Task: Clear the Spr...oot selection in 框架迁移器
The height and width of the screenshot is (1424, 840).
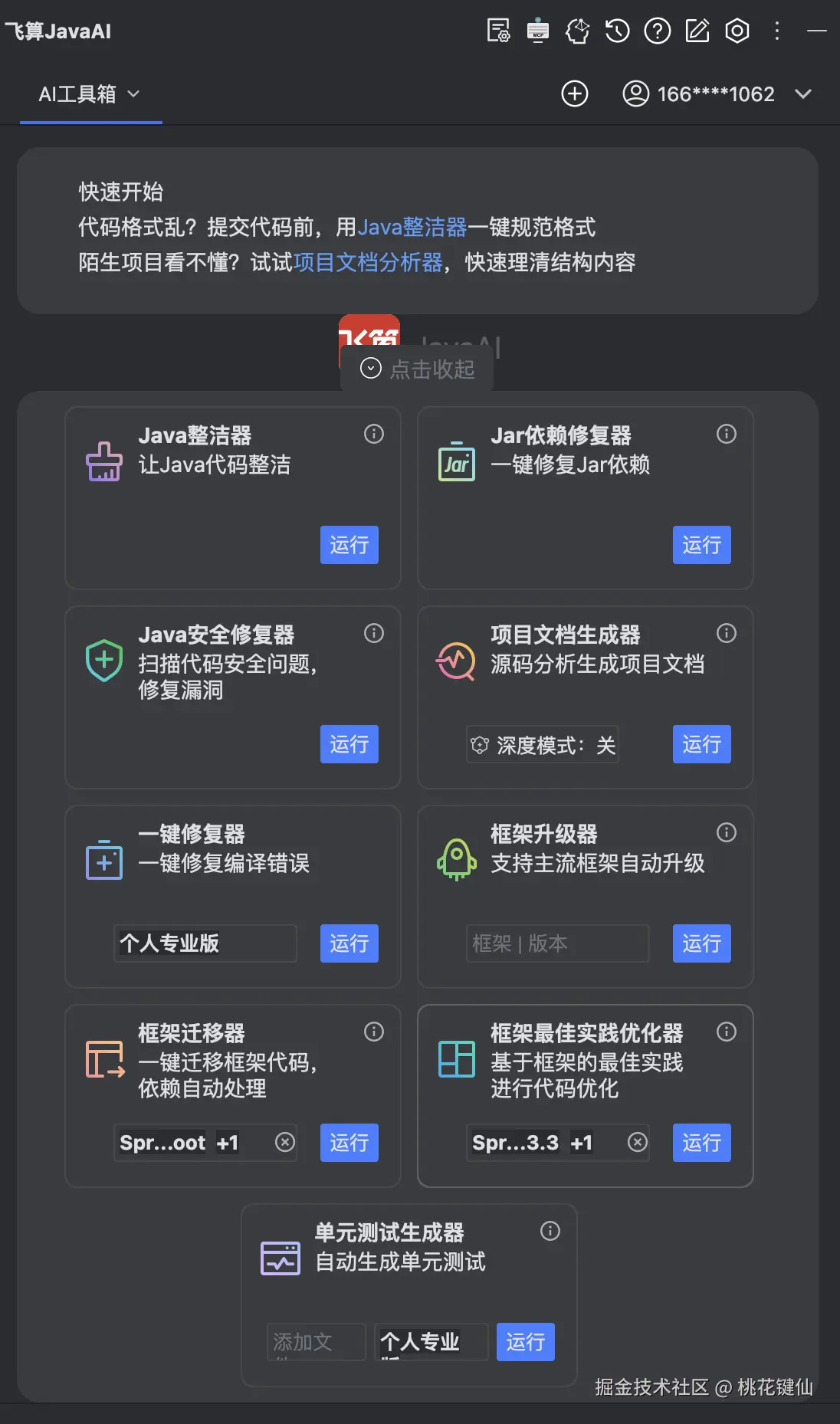Action: [285, 1143]
